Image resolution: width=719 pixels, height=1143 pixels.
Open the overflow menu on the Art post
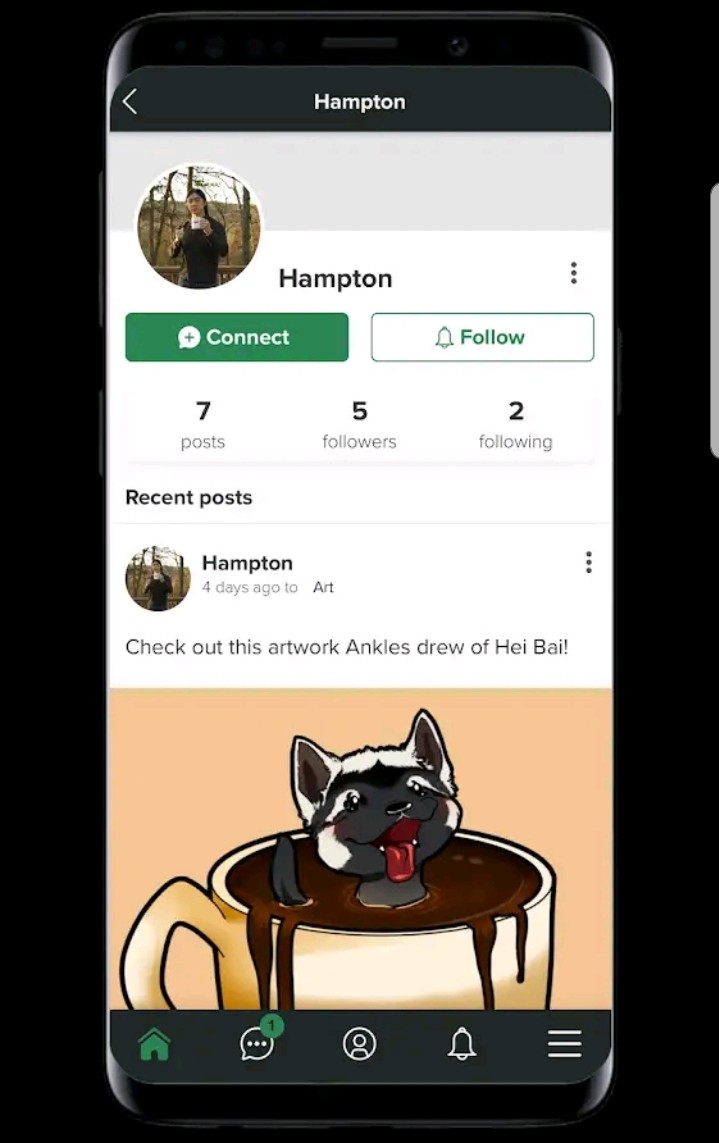tap(588, 563)
